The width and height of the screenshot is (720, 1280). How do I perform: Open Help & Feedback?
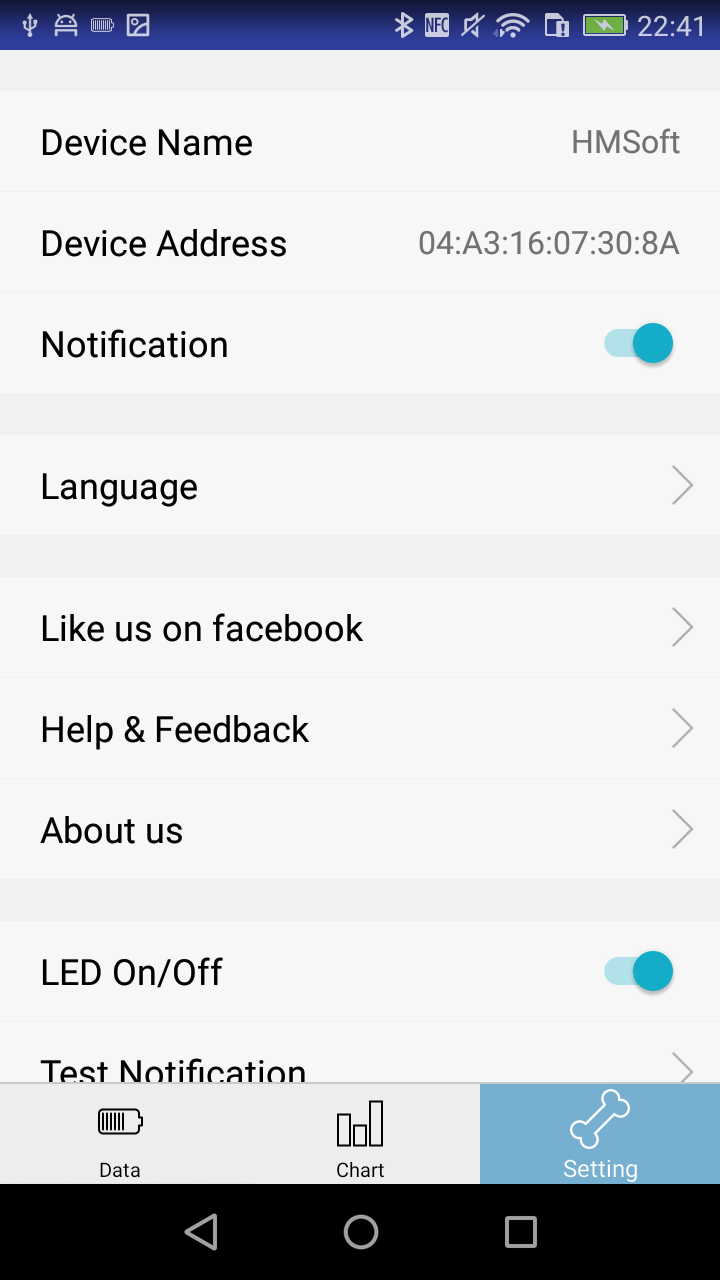click(360, 729)
